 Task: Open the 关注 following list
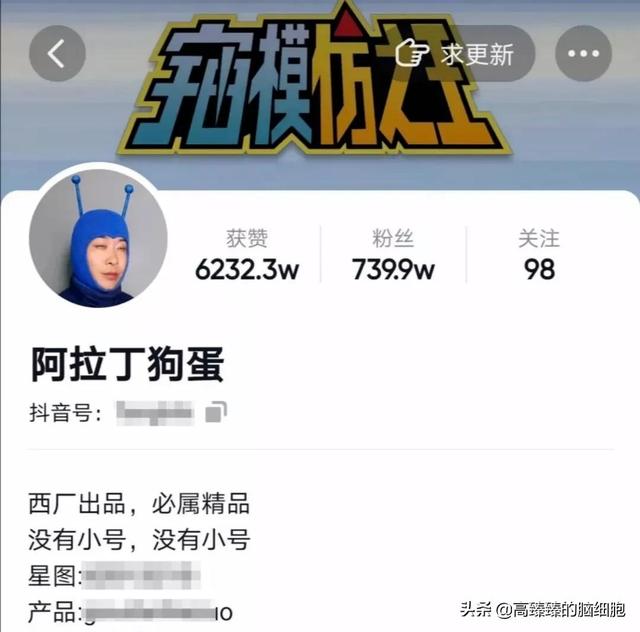pos(539,255)
